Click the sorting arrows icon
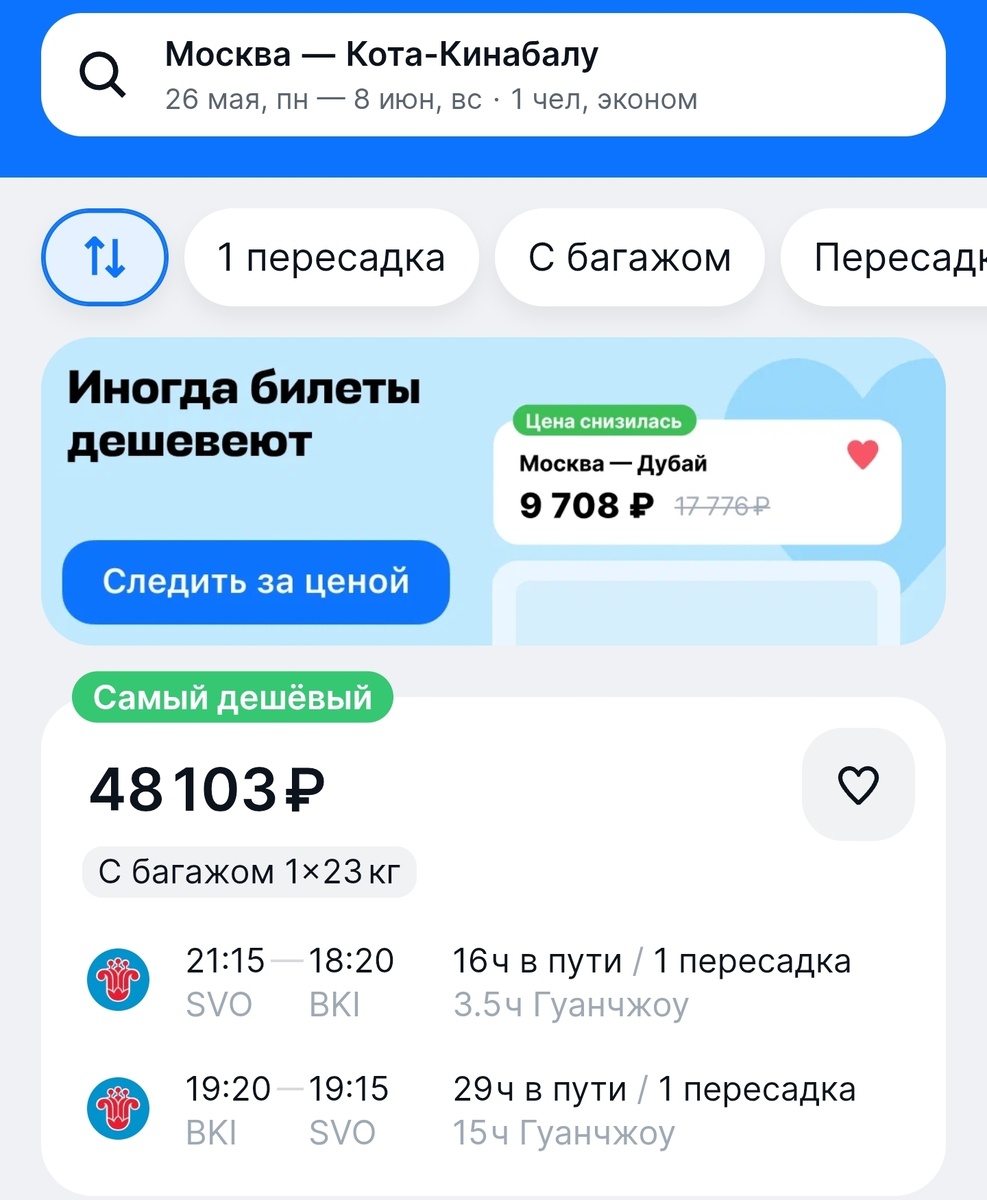The width and height of the screenshot is (987, 1200). pyautogui.click(x=104, y=257)
